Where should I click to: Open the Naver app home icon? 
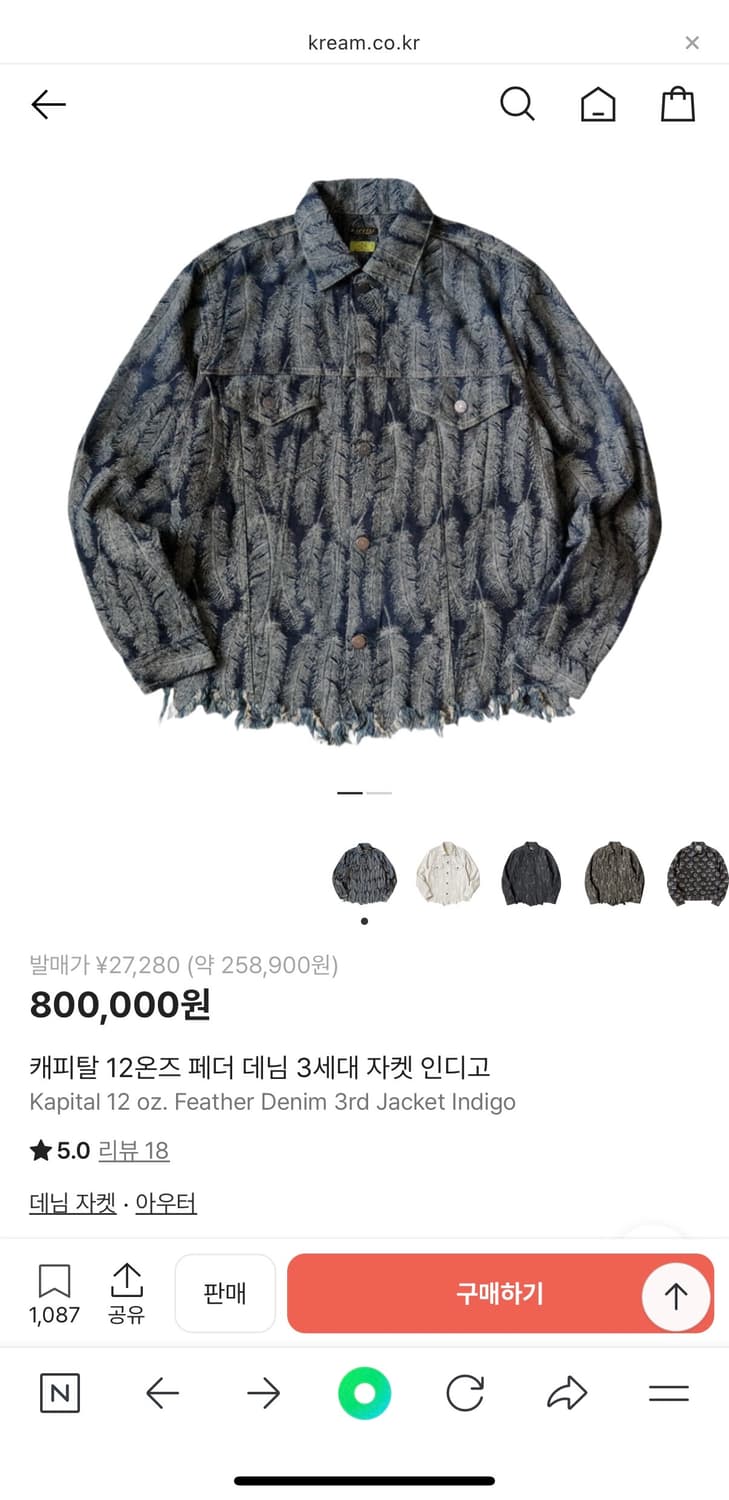click(59, 1392)
